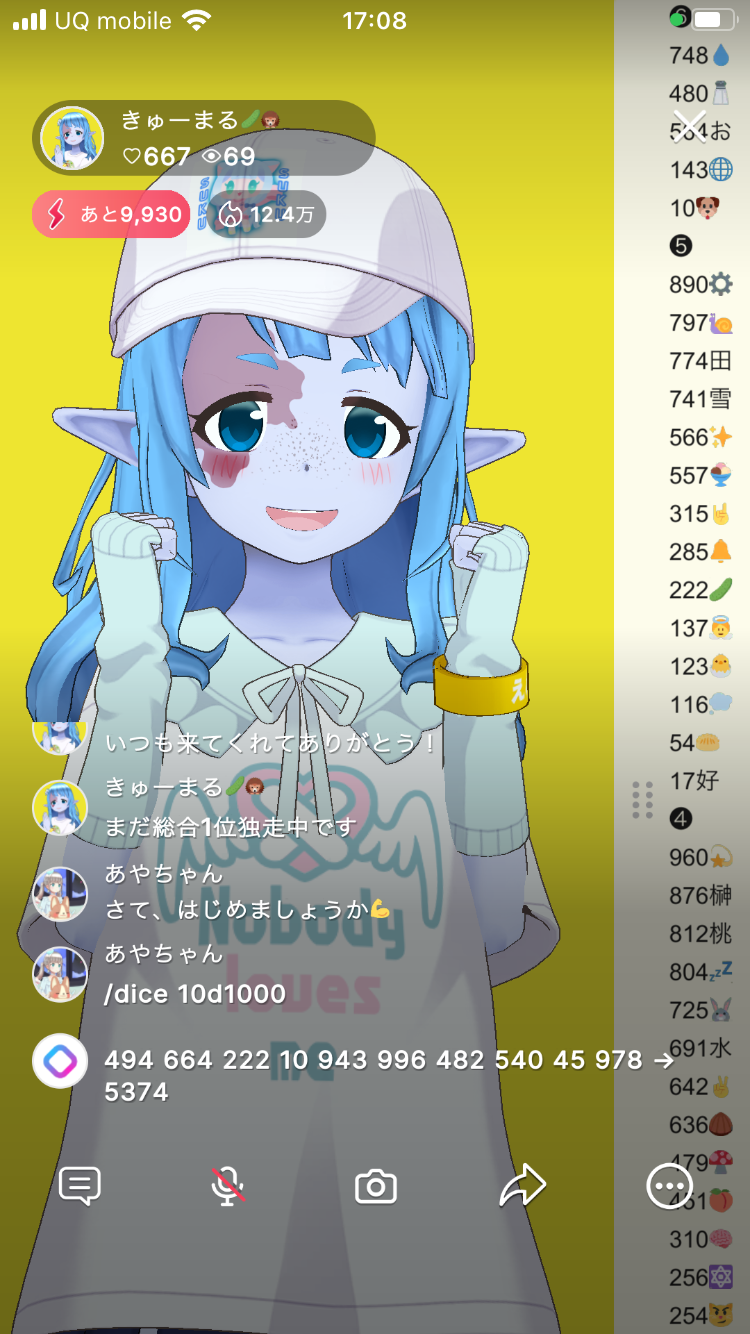Take a screenshot with the camera icon

[376, 1187]
